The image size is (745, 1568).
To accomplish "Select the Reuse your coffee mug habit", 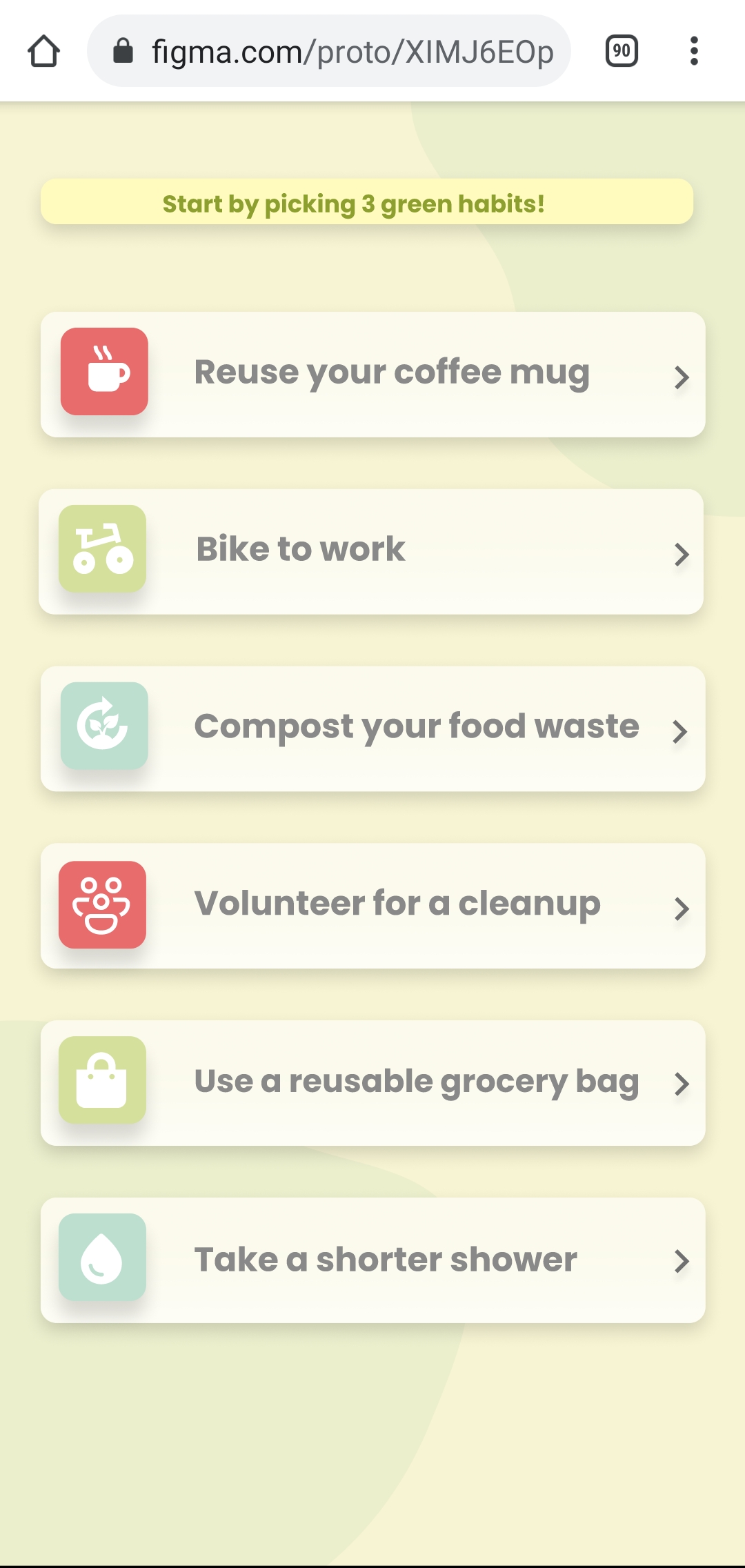I will [372, 374].
